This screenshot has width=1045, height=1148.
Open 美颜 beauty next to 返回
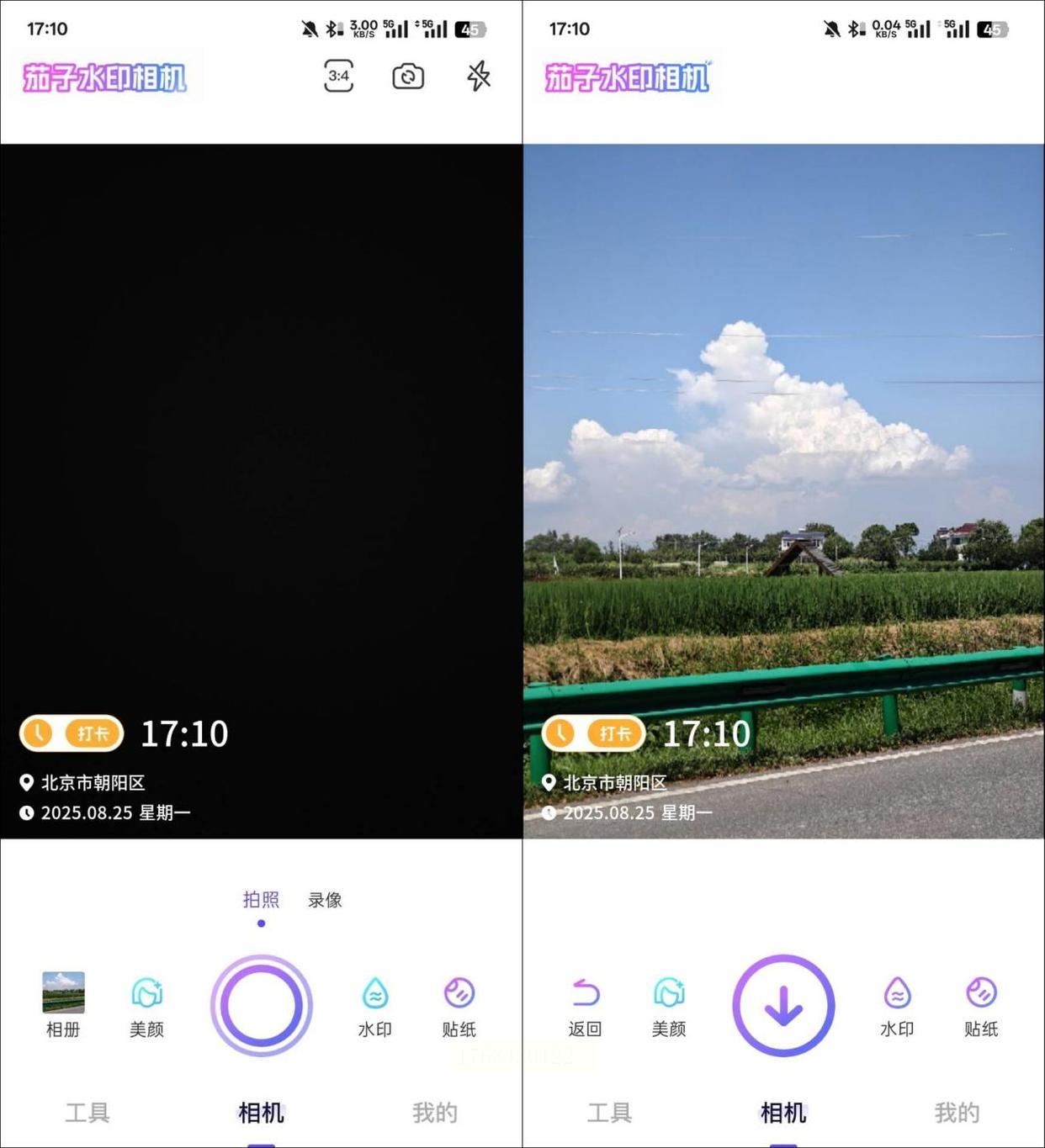pyautogui.click(x=669, y=1005)
